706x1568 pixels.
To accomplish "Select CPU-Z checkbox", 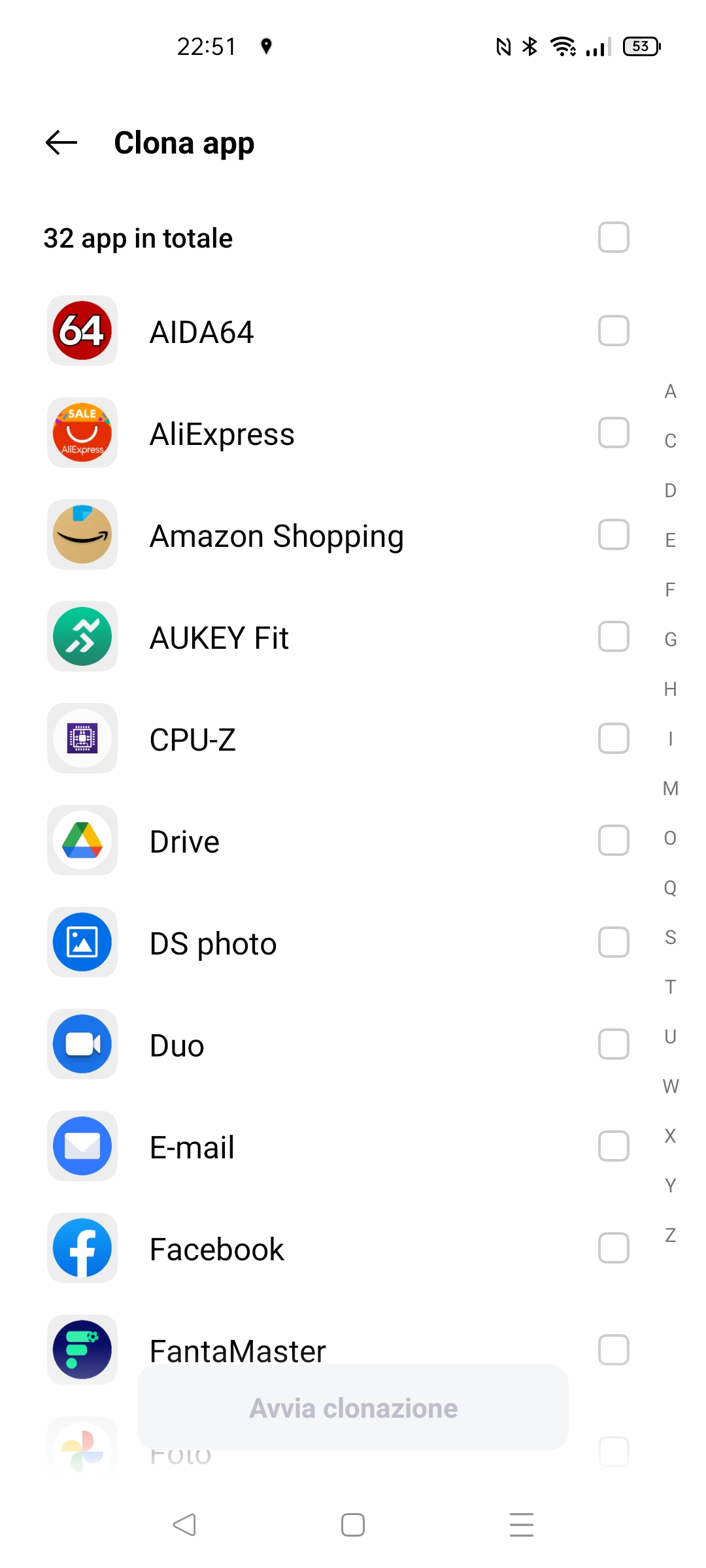I will [x=613, y=738].
